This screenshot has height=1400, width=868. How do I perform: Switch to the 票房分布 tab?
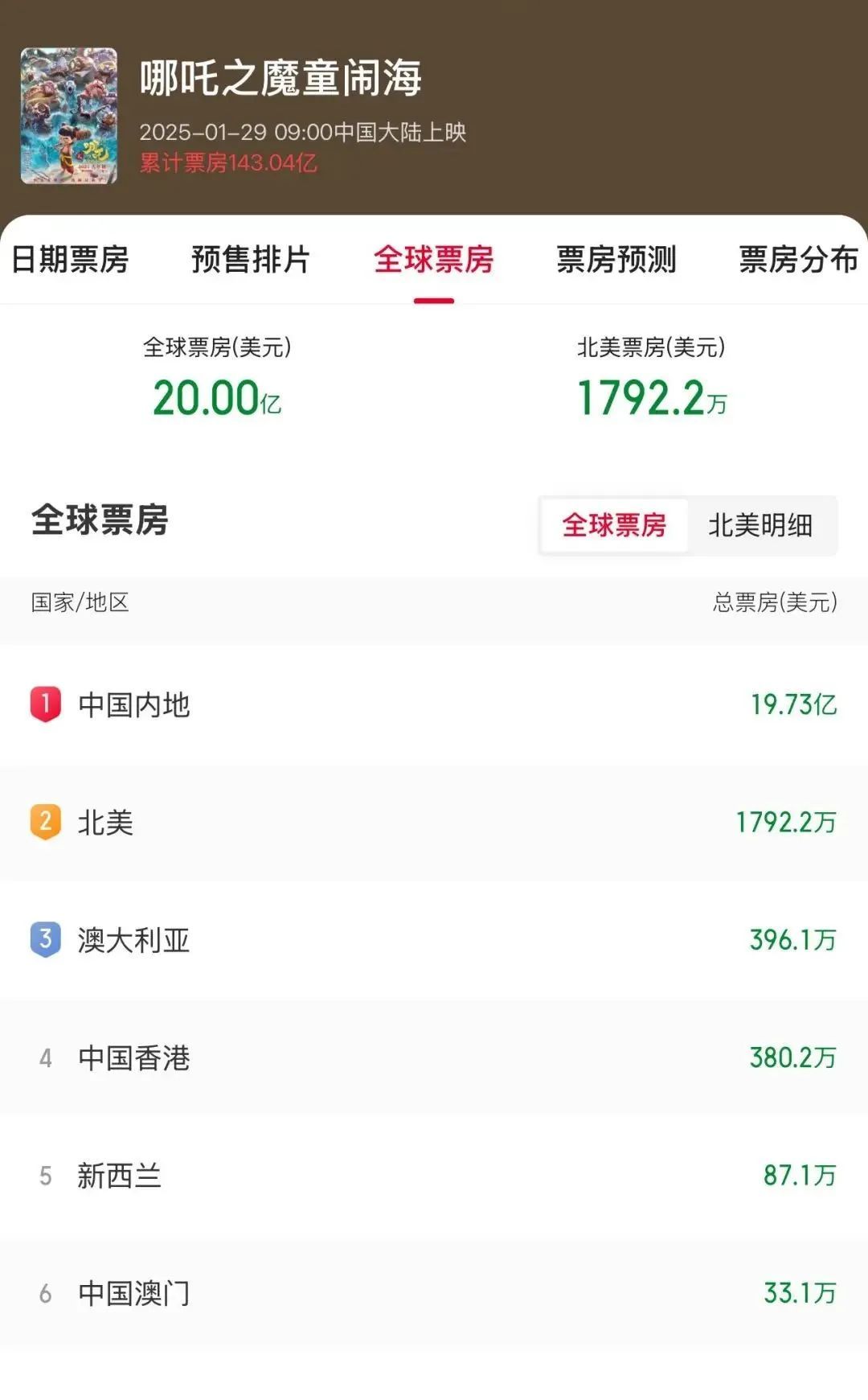pyautogui.click(x=798, y=260)
